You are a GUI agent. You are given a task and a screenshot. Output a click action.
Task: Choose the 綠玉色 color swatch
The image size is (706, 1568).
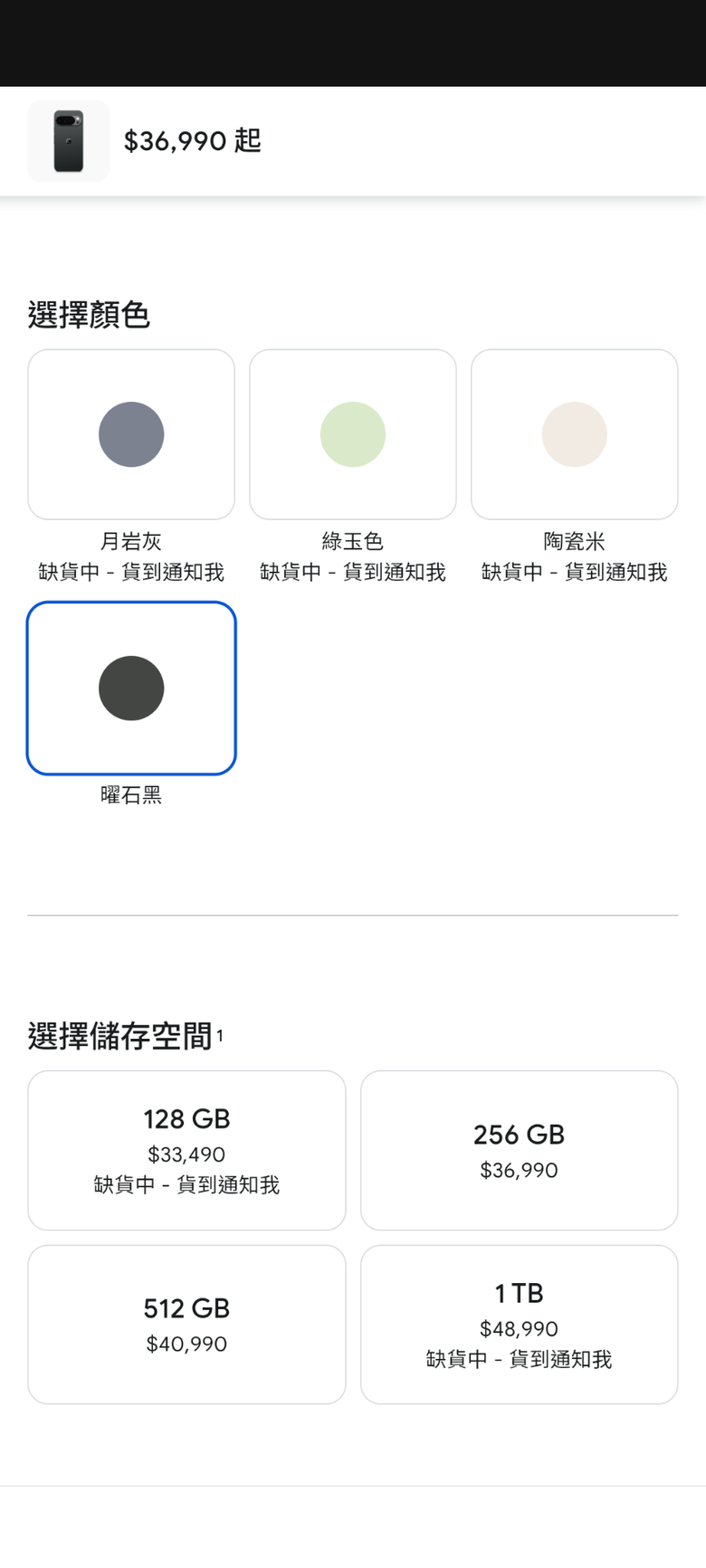point(353,434)
